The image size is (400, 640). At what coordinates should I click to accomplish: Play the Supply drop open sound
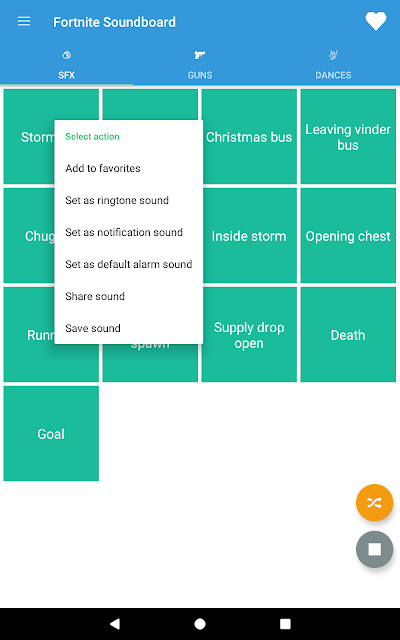click(249, 335)
